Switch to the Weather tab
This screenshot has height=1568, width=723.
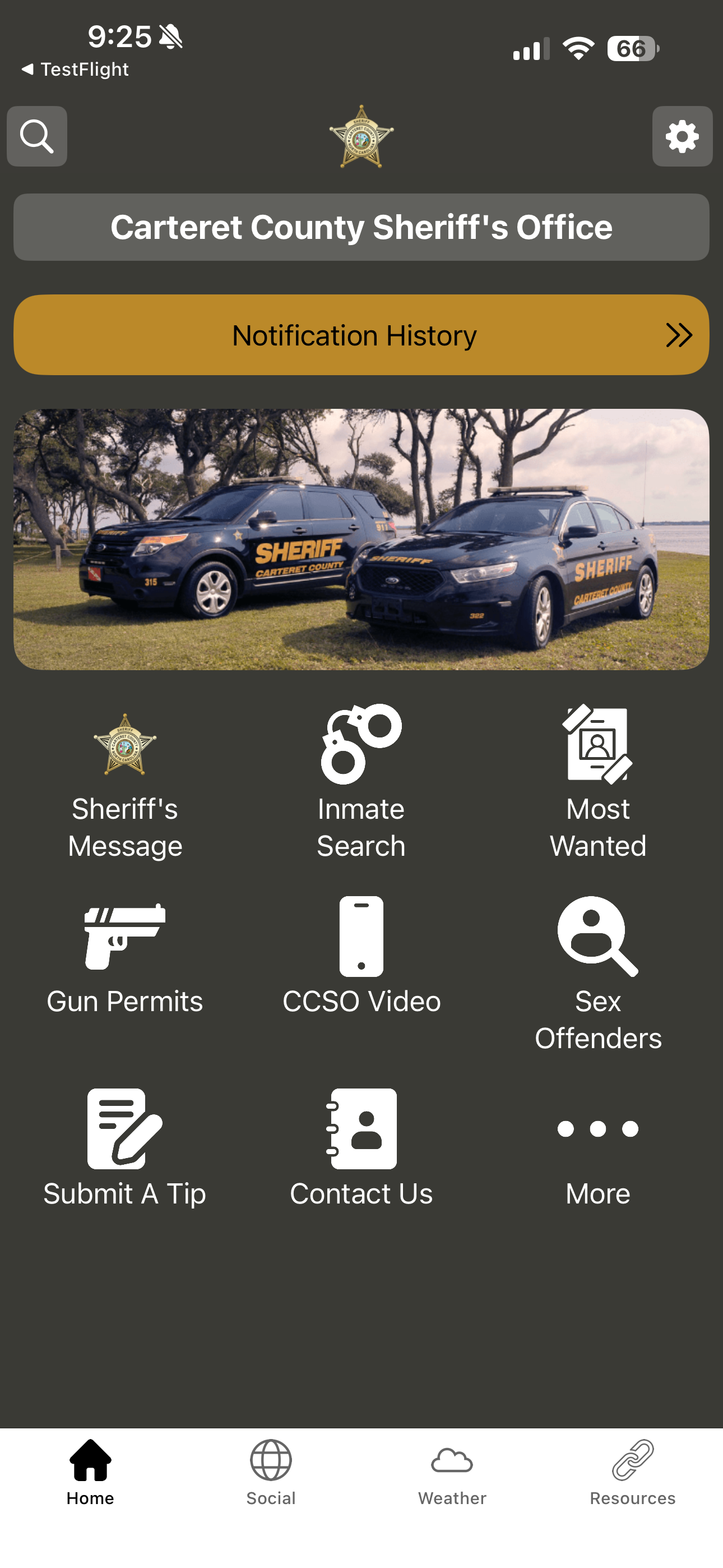[452, 1473]
